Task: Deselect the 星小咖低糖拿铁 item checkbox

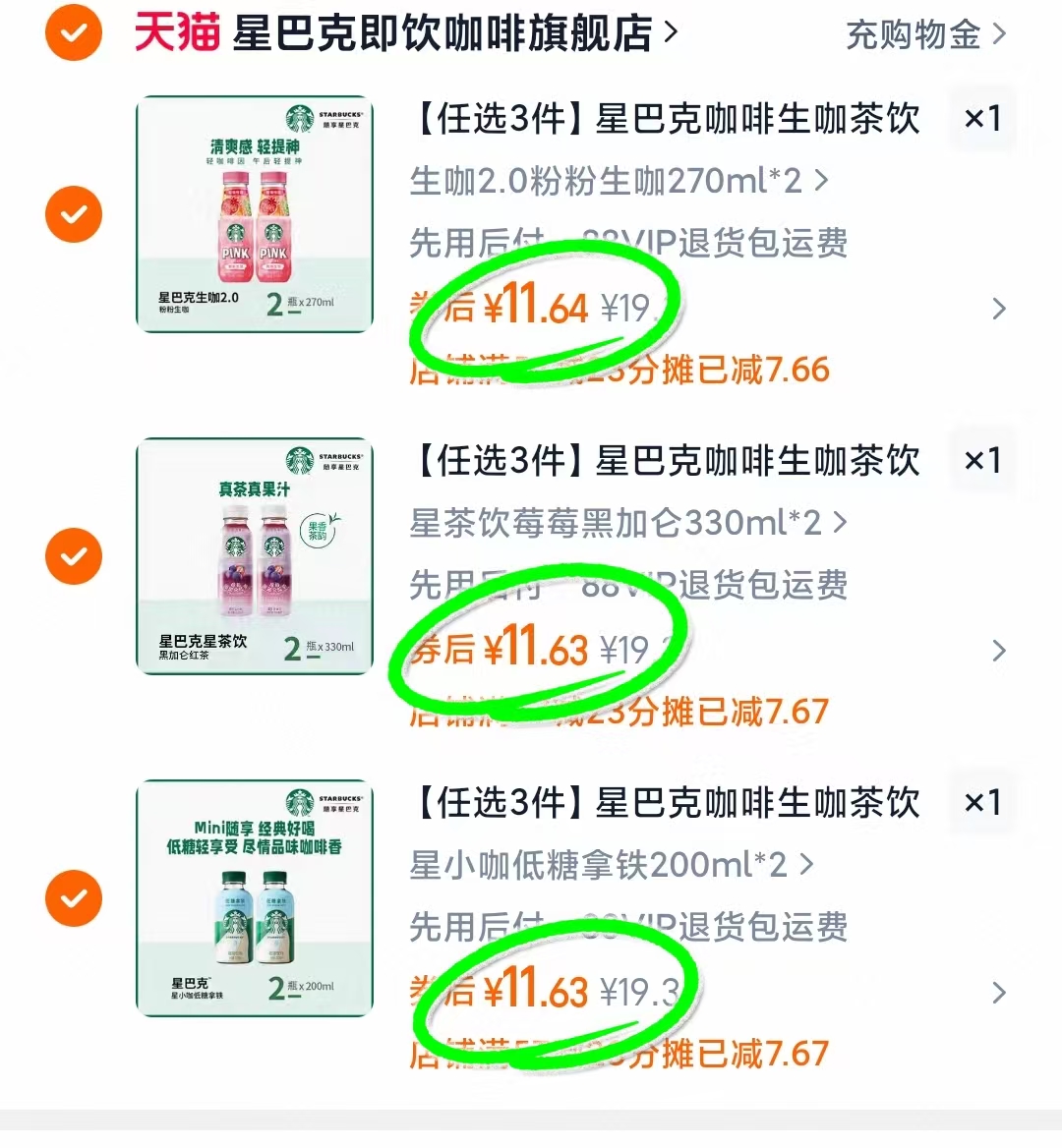Action: (74, 897)
